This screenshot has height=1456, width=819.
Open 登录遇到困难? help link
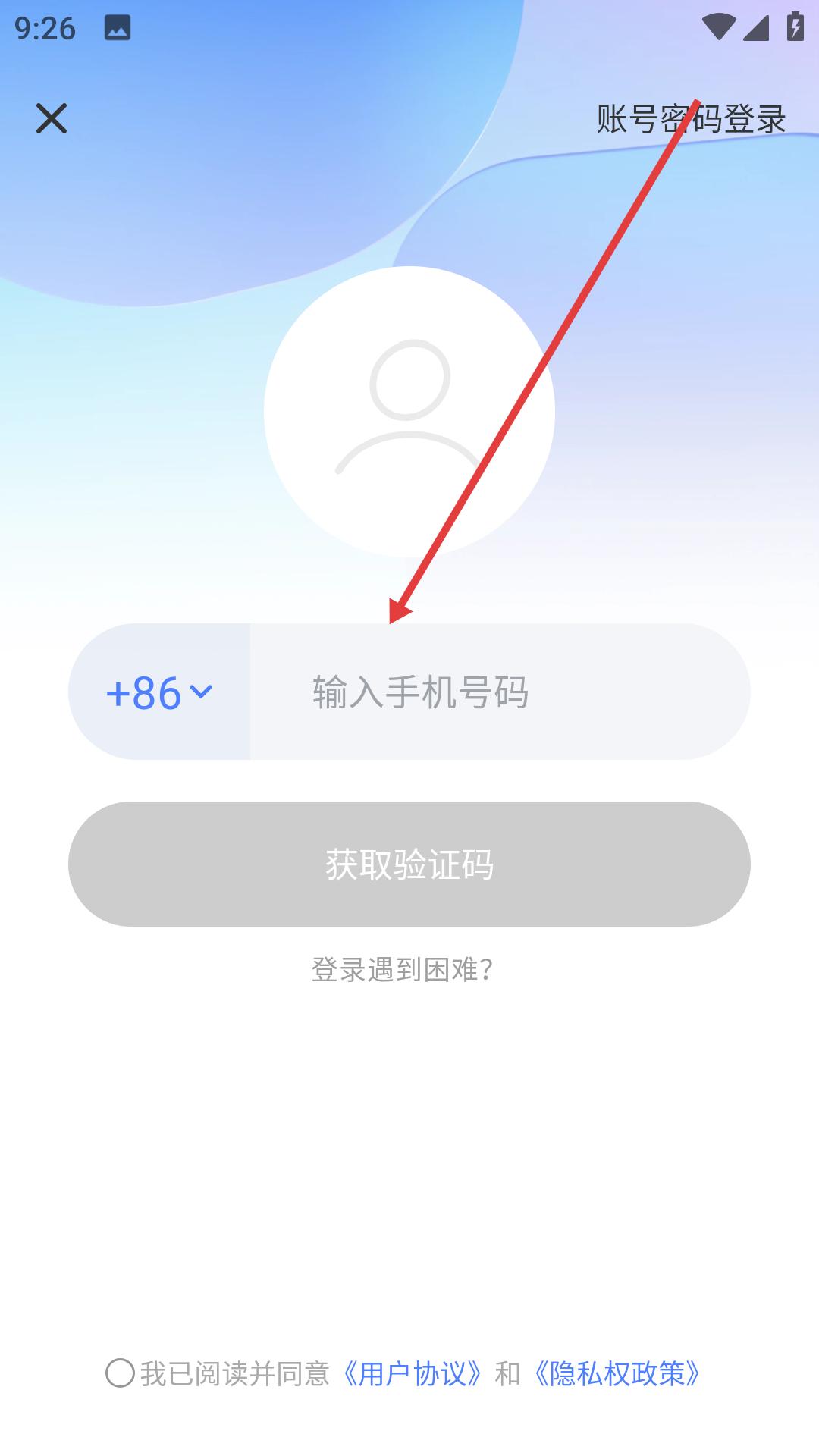point(403,970)
